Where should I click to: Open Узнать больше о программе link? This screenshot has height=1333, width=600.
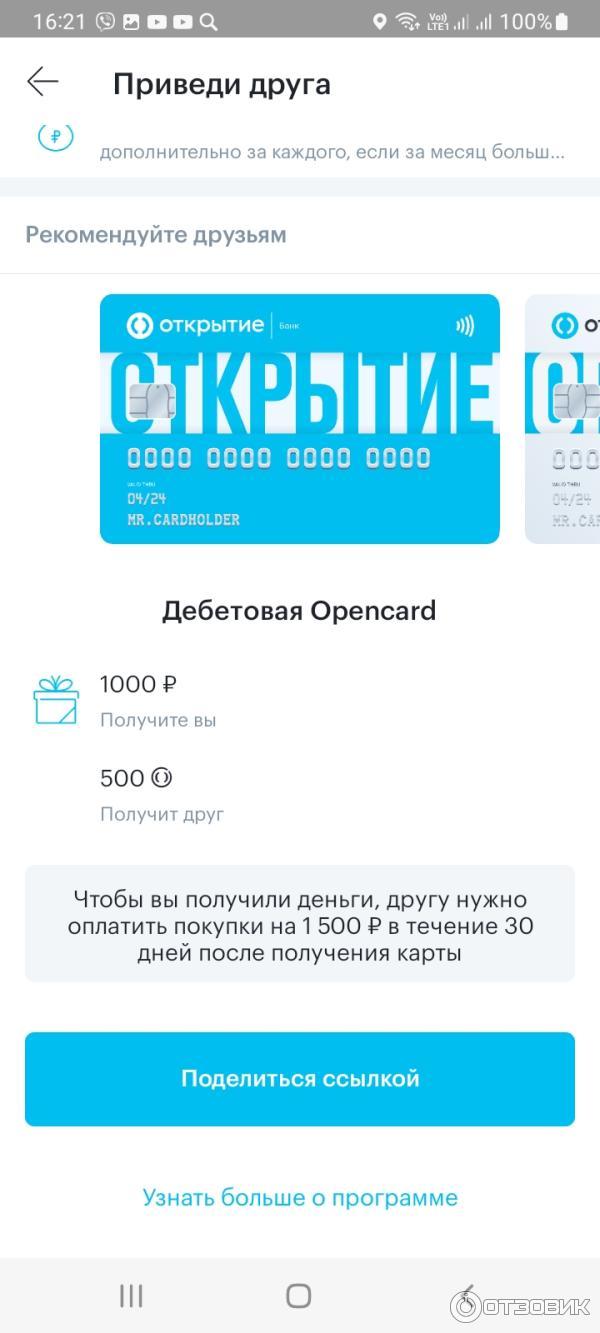click(x=299, y=1197)
